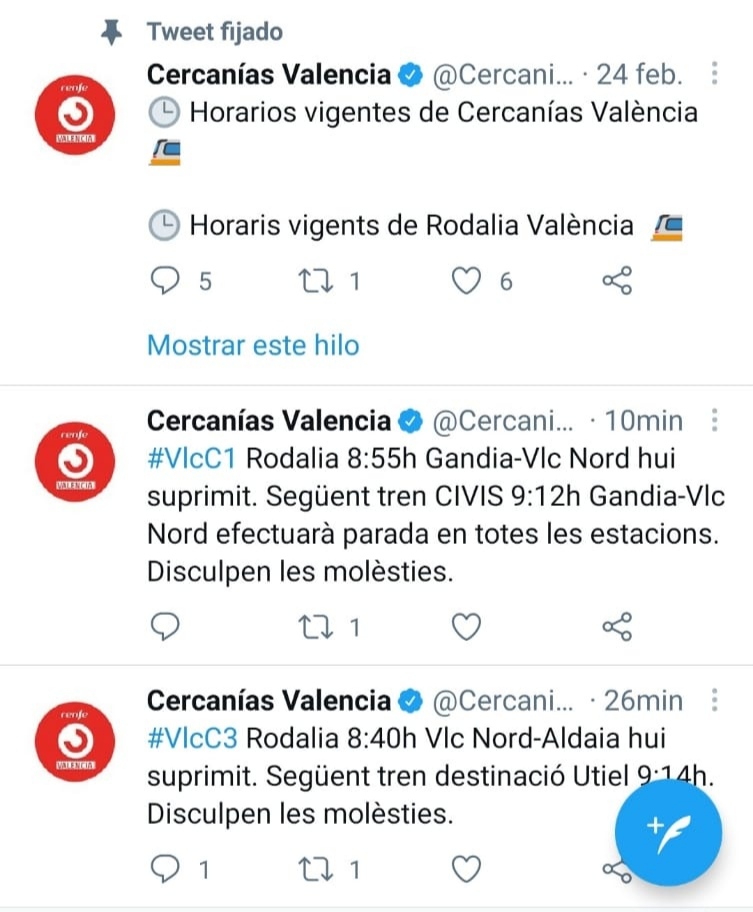Retweet the #VlcC3 Aldaia tweet
The image size is (753, 912).
(316, 870)
